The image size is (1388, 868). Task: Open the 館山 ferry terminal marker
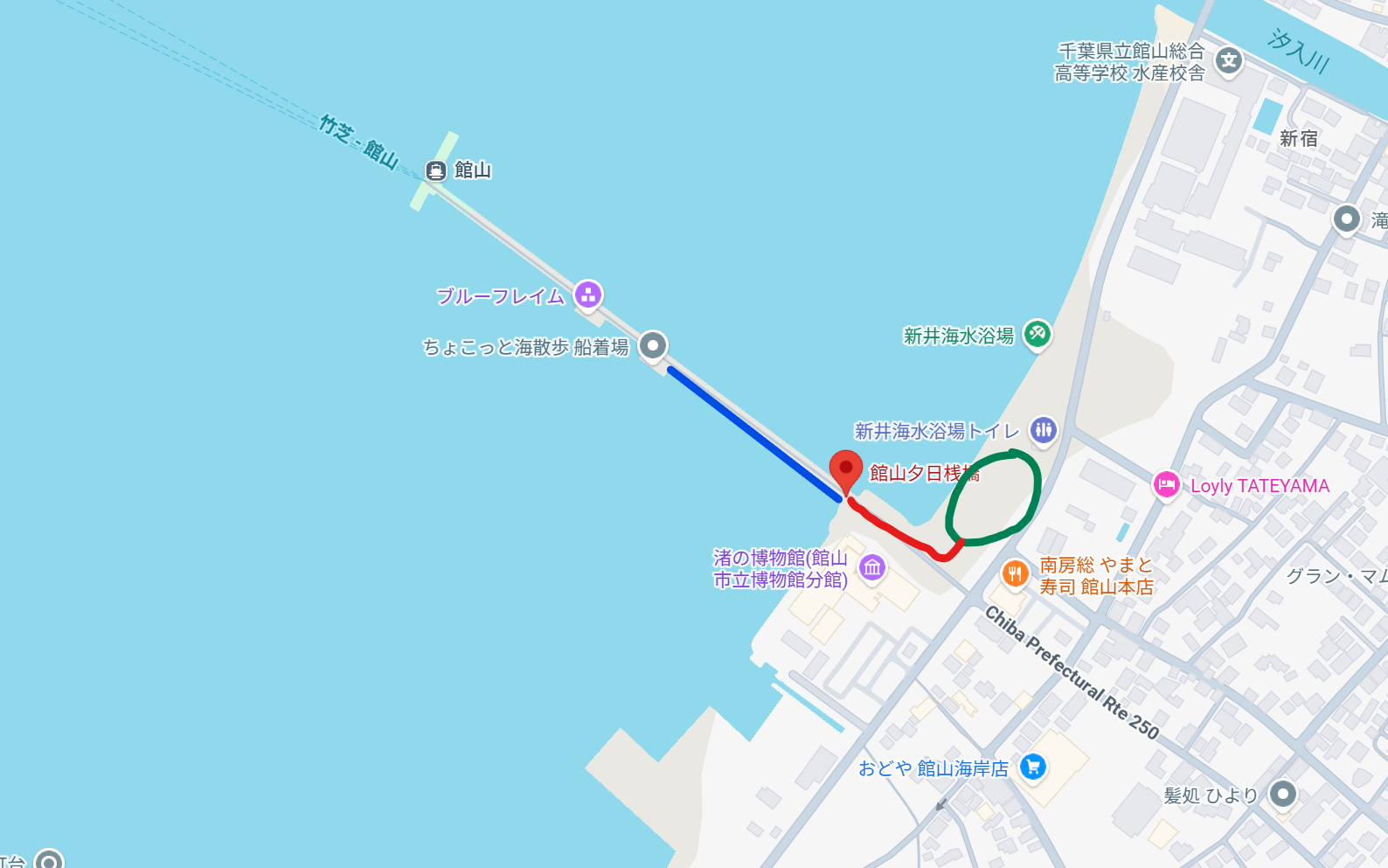(x=435, y=170)
